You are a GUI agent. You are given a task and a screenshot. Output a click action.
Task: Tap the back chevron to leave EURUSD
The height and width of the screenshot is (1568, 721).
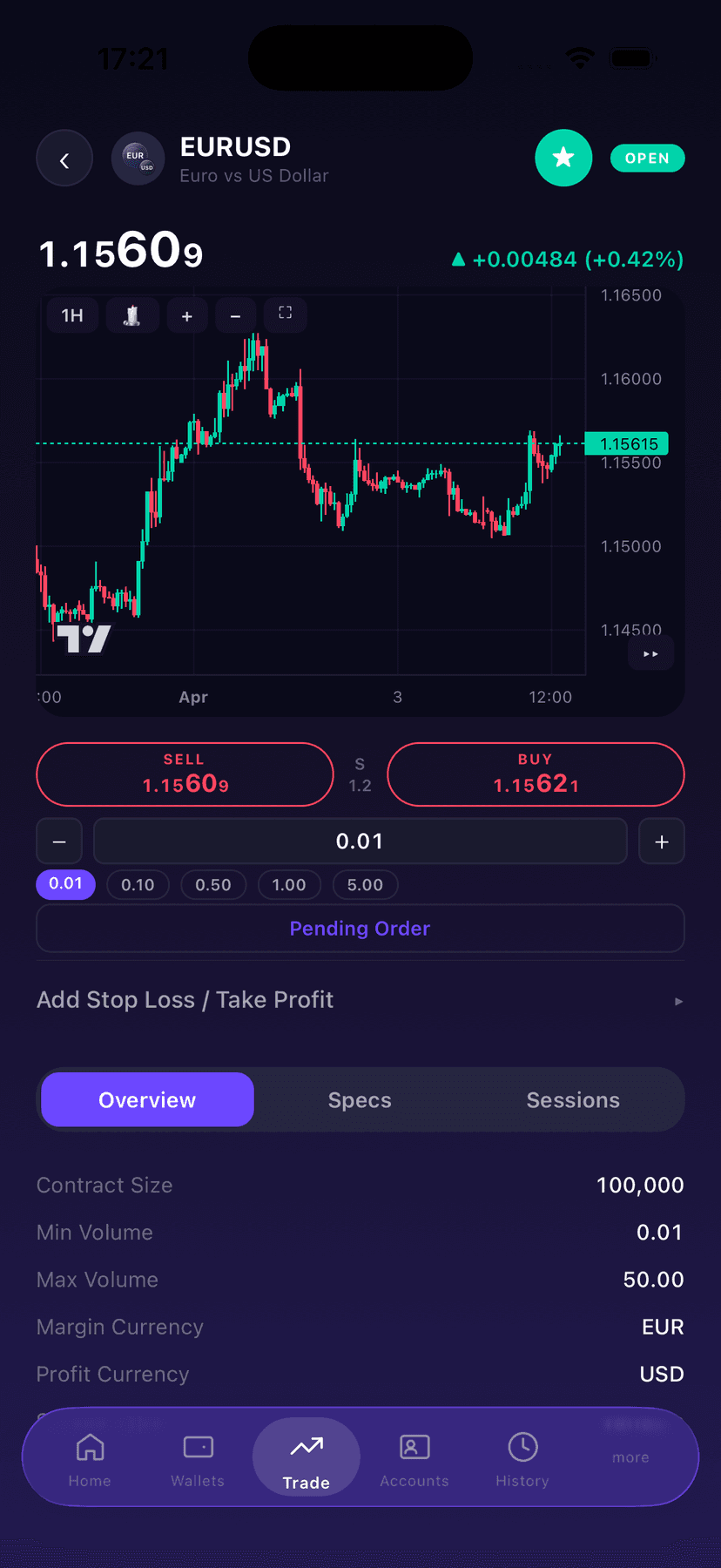pyautogui.click(x=64, y=158)
